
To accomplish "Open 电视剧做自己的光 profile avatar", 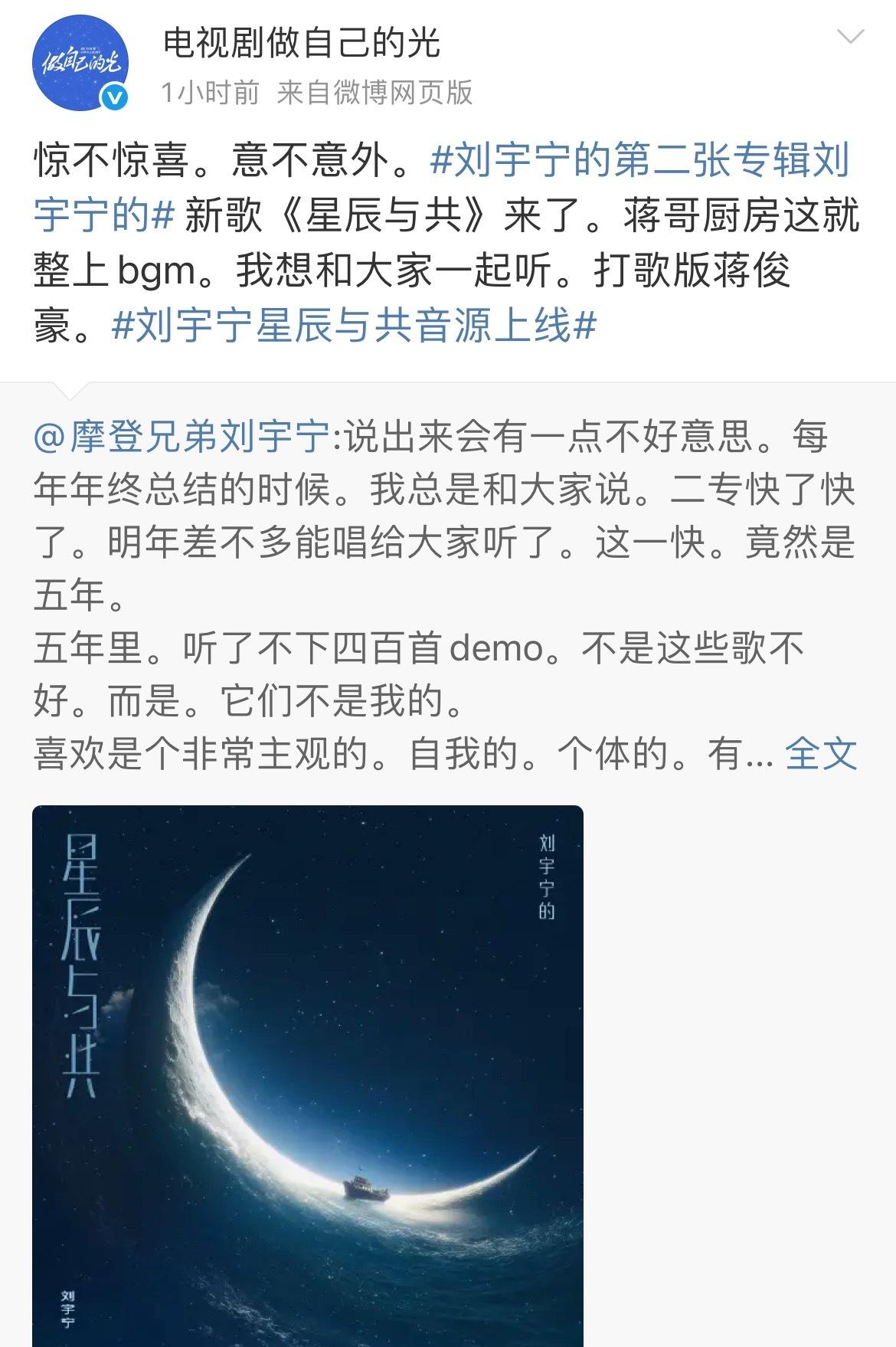I will (x=79, y=64).
